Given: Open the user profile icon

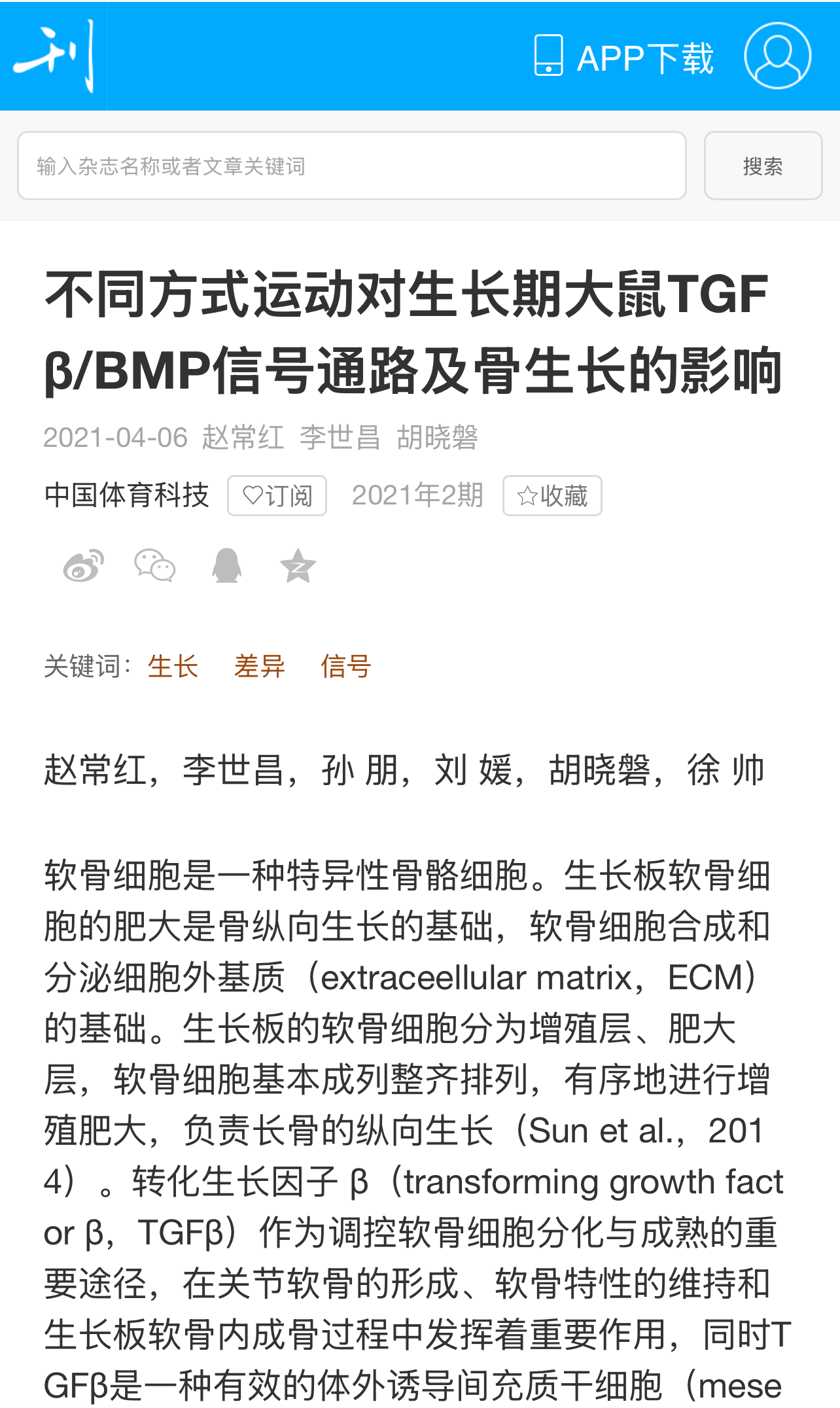Looking at the screenshot, I should tap(777, 56).
